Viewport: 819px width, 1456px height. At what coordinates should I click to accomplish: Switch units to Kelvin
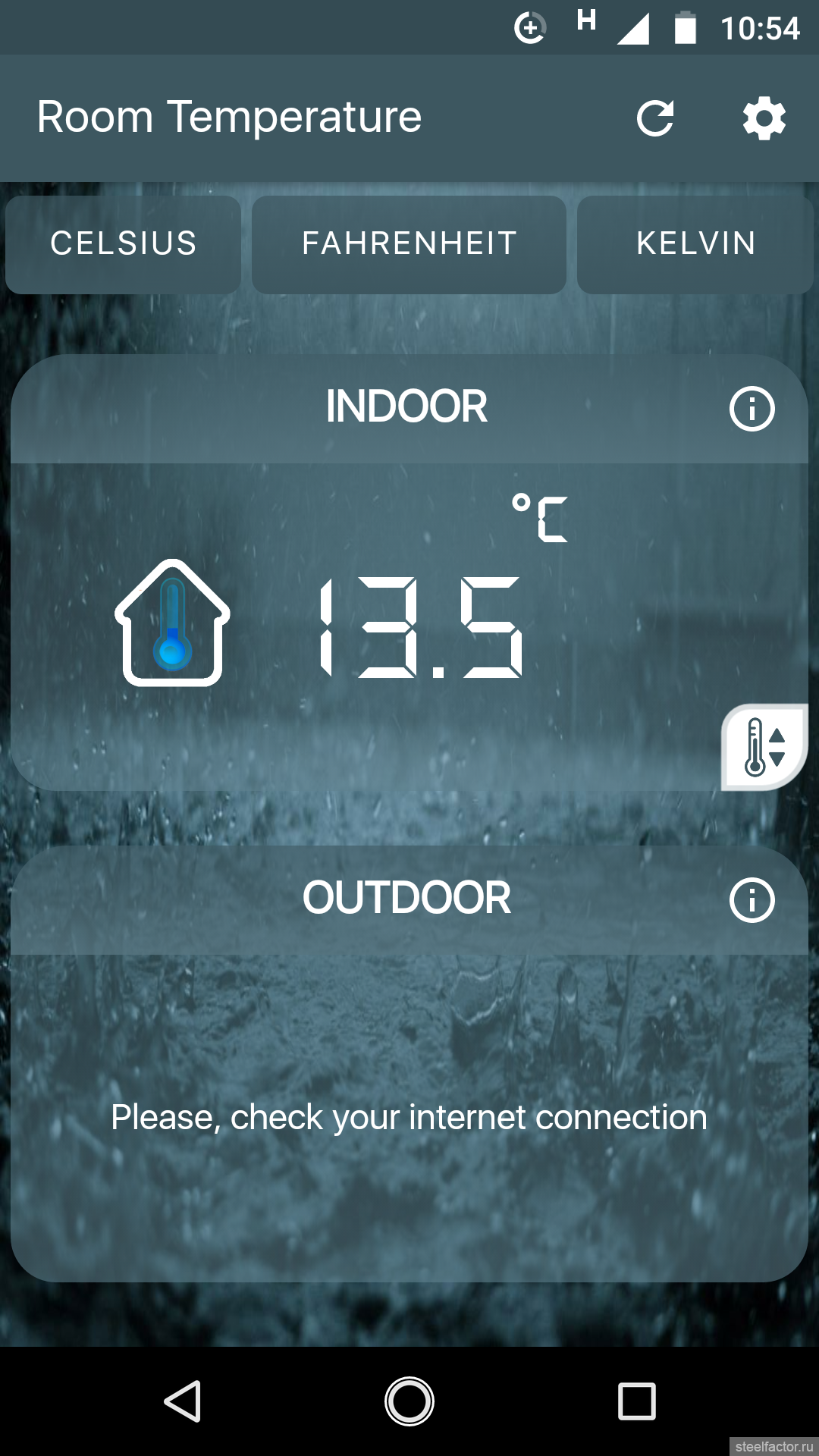695,244
